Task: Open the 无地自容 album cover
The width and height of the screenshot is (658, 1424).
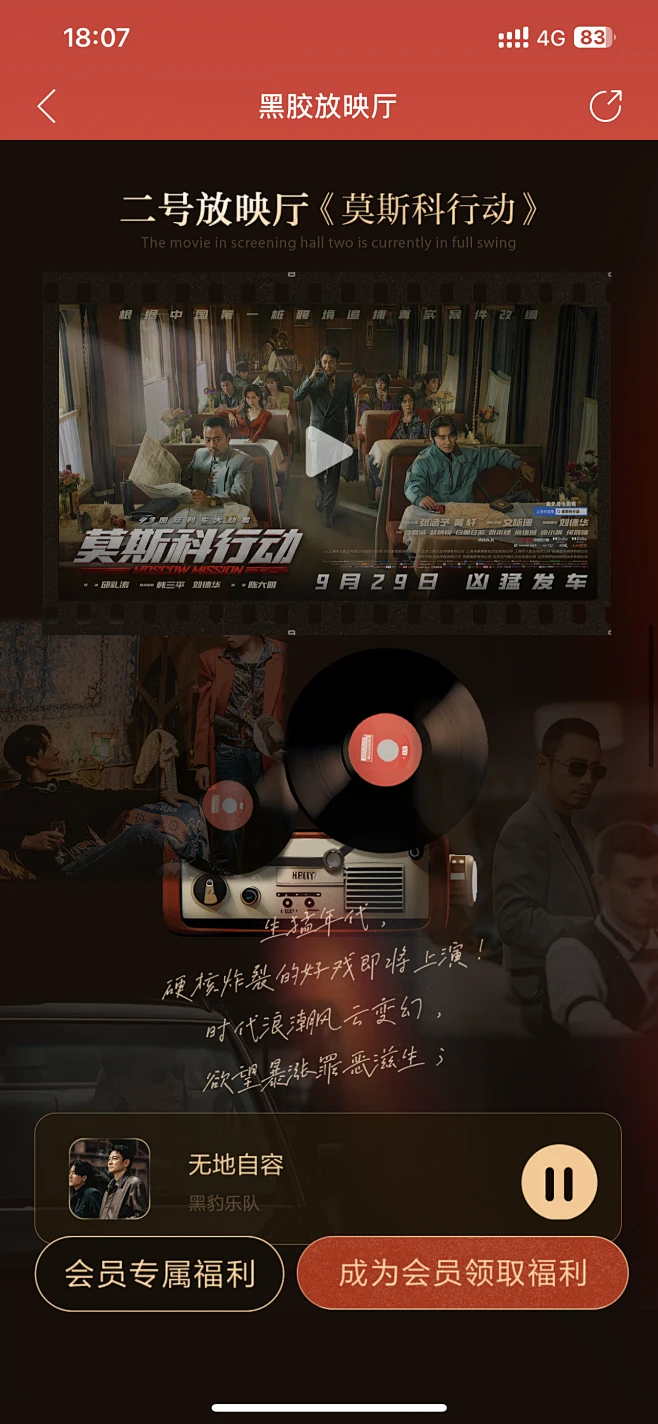Action: tap(109, 1180)
